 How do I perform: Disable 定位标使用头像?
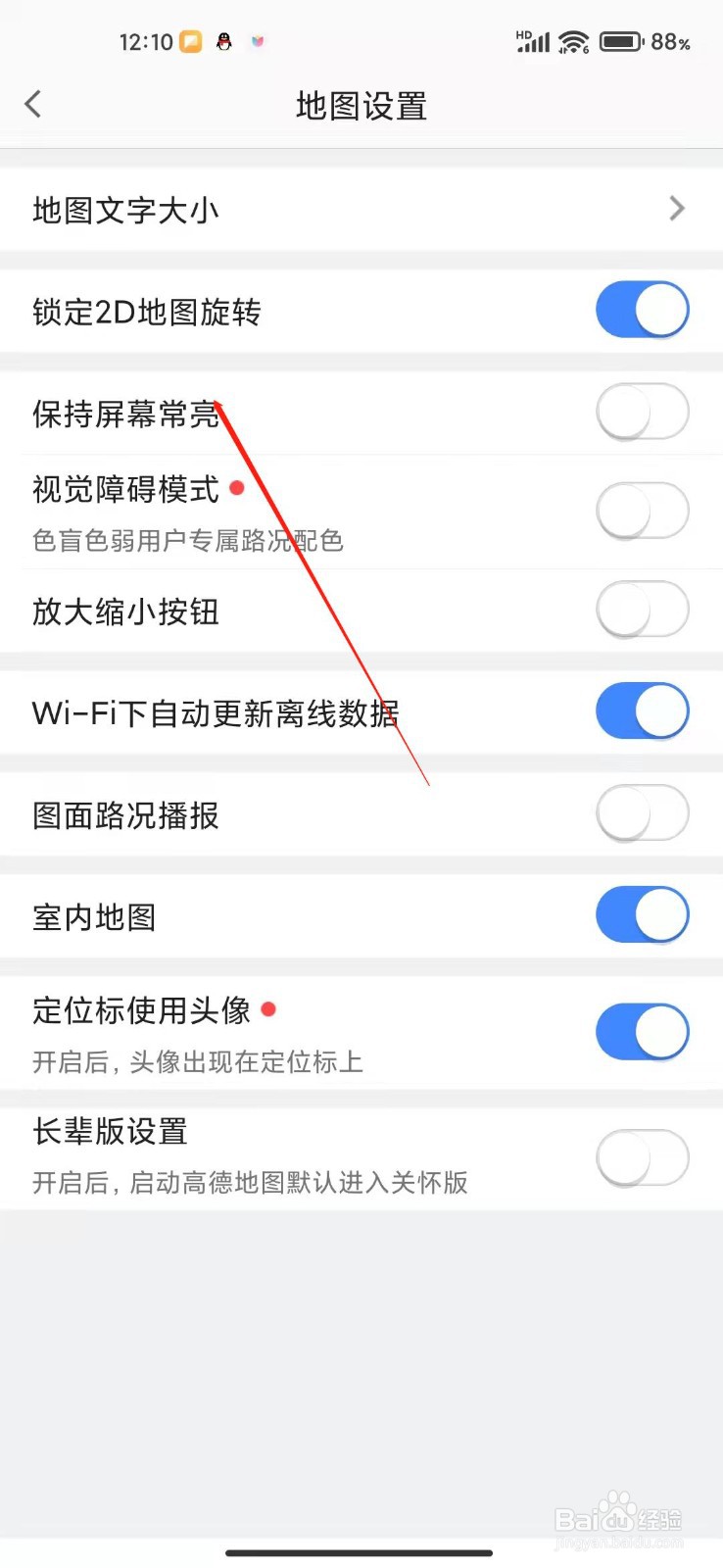click(x=642, y=1031)
